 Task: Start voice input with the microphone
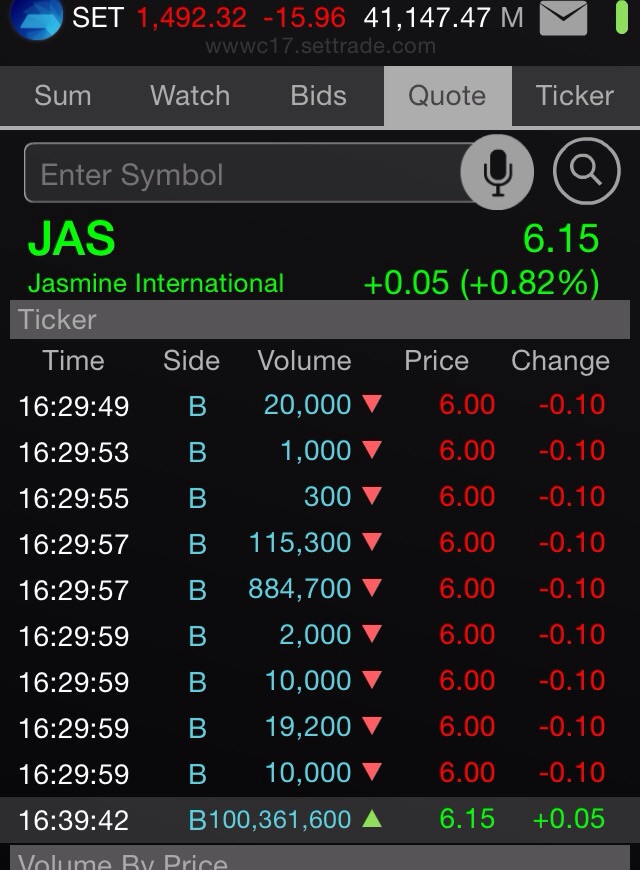(x=497, y=173)
